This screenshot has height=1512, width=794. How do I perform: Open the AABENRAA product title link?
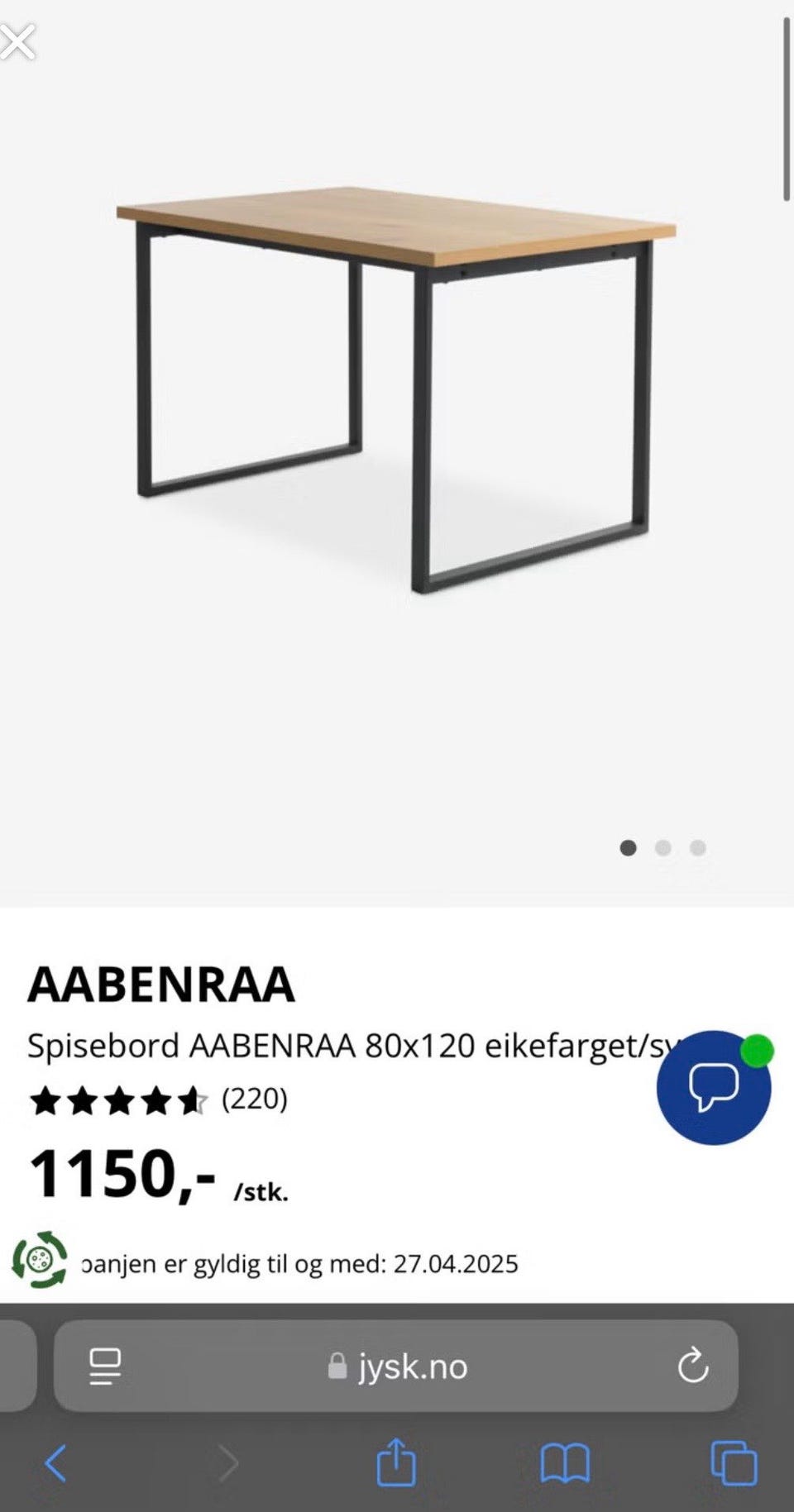[x=162, y=985]
